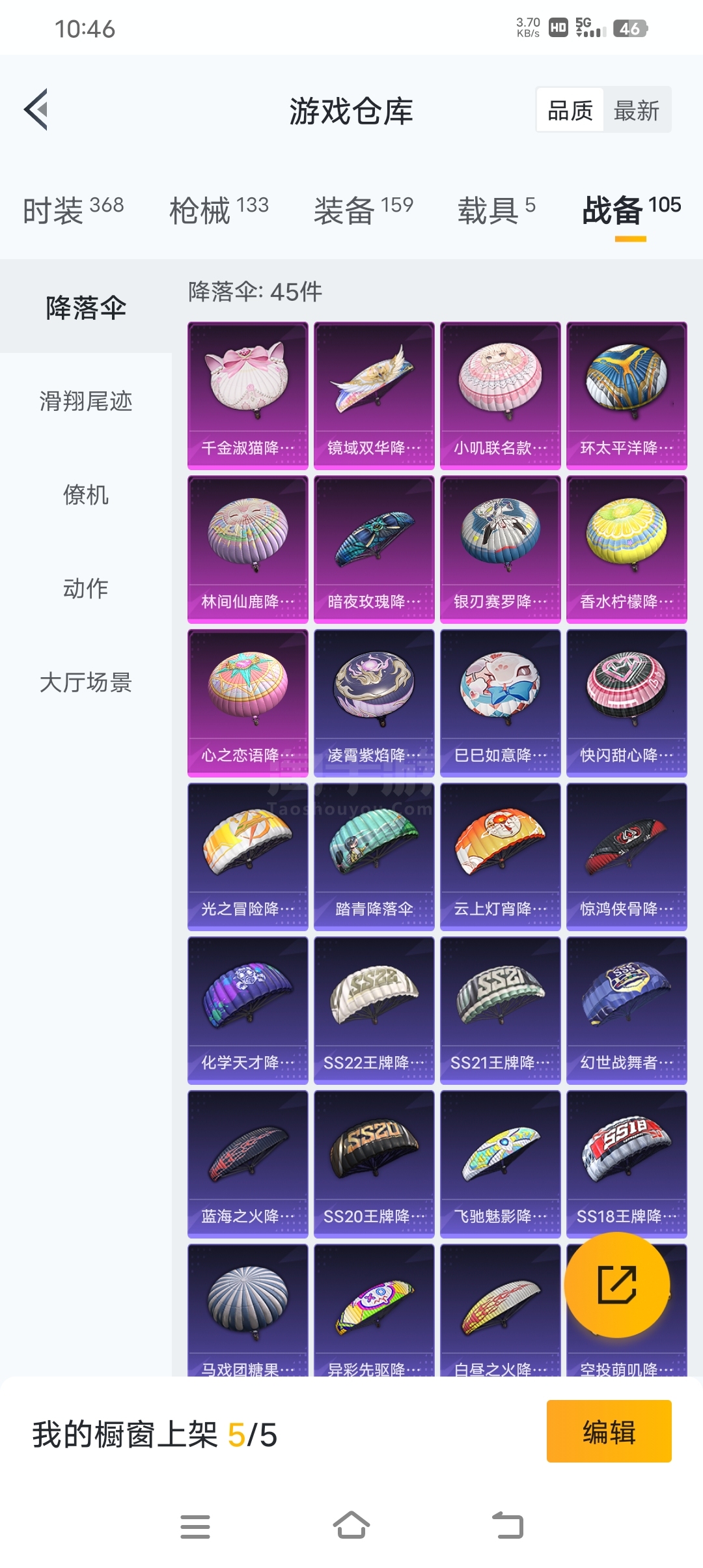Open the 千金淑猫 parachute item
Screen dimensions: 703x1568
(x=247, y=395)
